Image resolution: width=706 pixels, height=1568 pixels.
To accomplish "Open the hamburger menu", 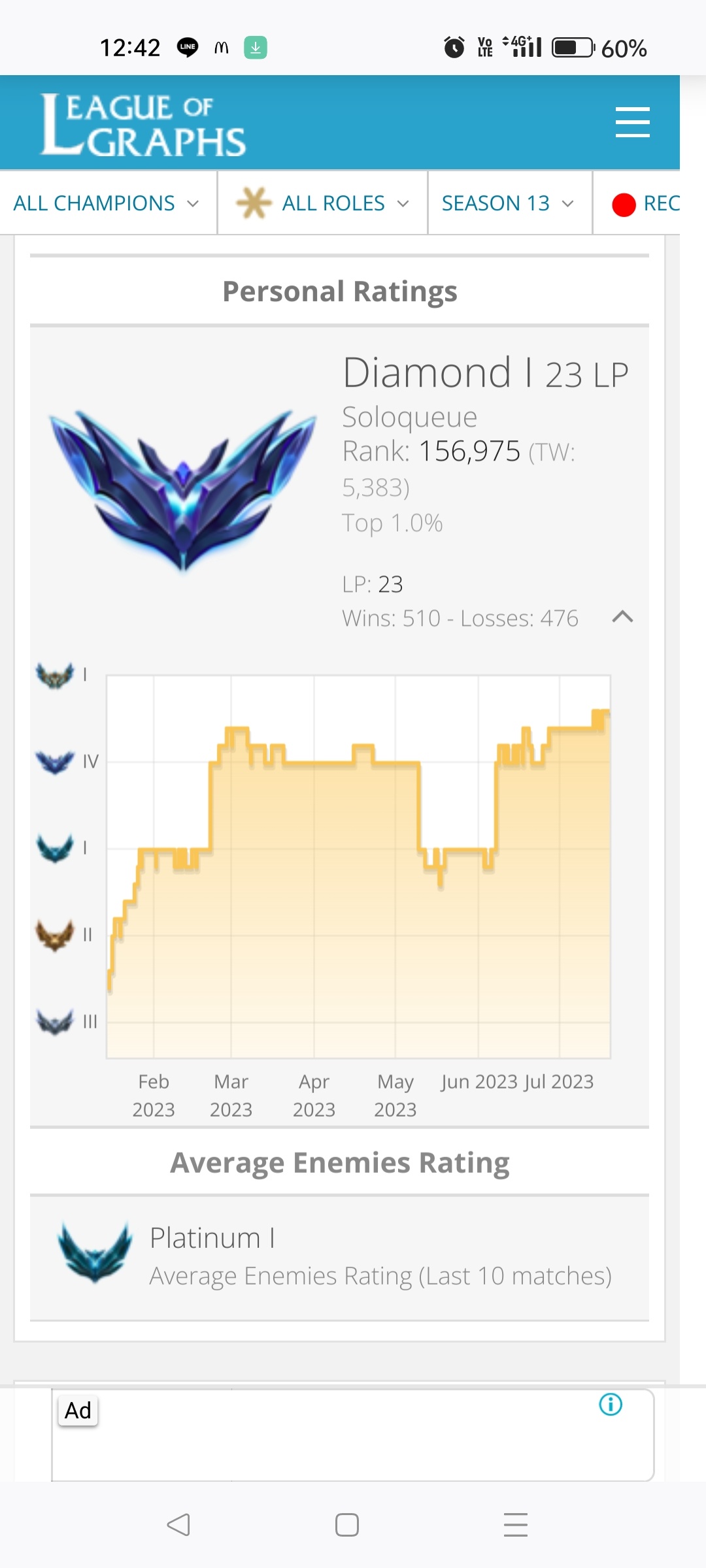I will 632,122.
